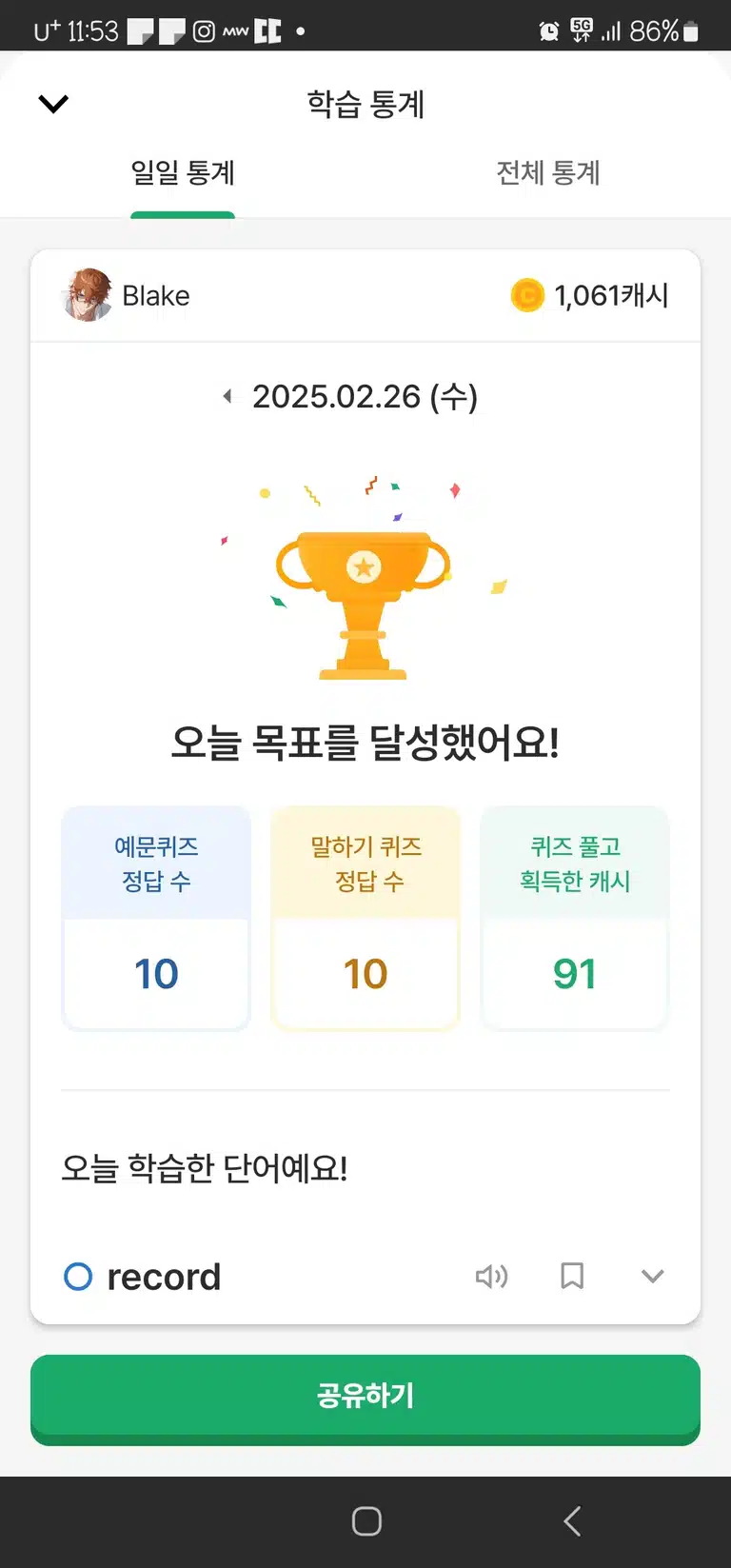Tap the 공유하기 share button
This screenshot has height=1568, width=731.
(x=365, y=1398)
